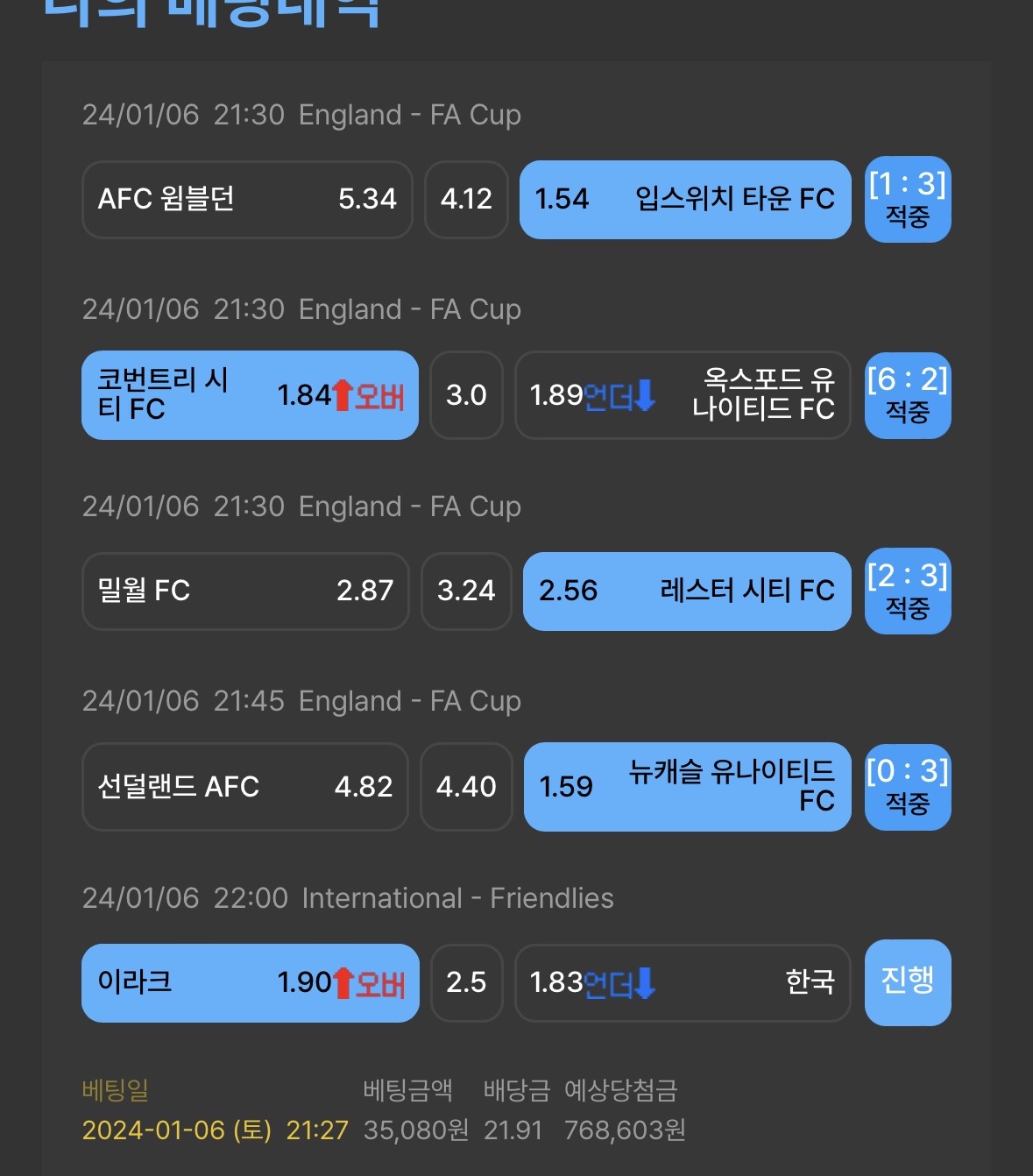
Task: Select the 코번트리 시티 FC 1.84 over pick
Action: (250, 395)
